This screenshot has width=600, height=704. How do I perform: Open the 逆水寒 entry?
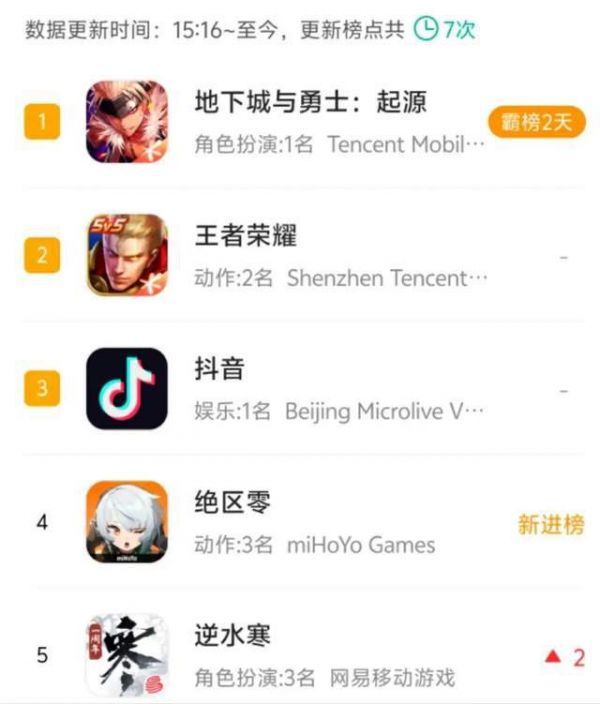(x=233, y=636)
